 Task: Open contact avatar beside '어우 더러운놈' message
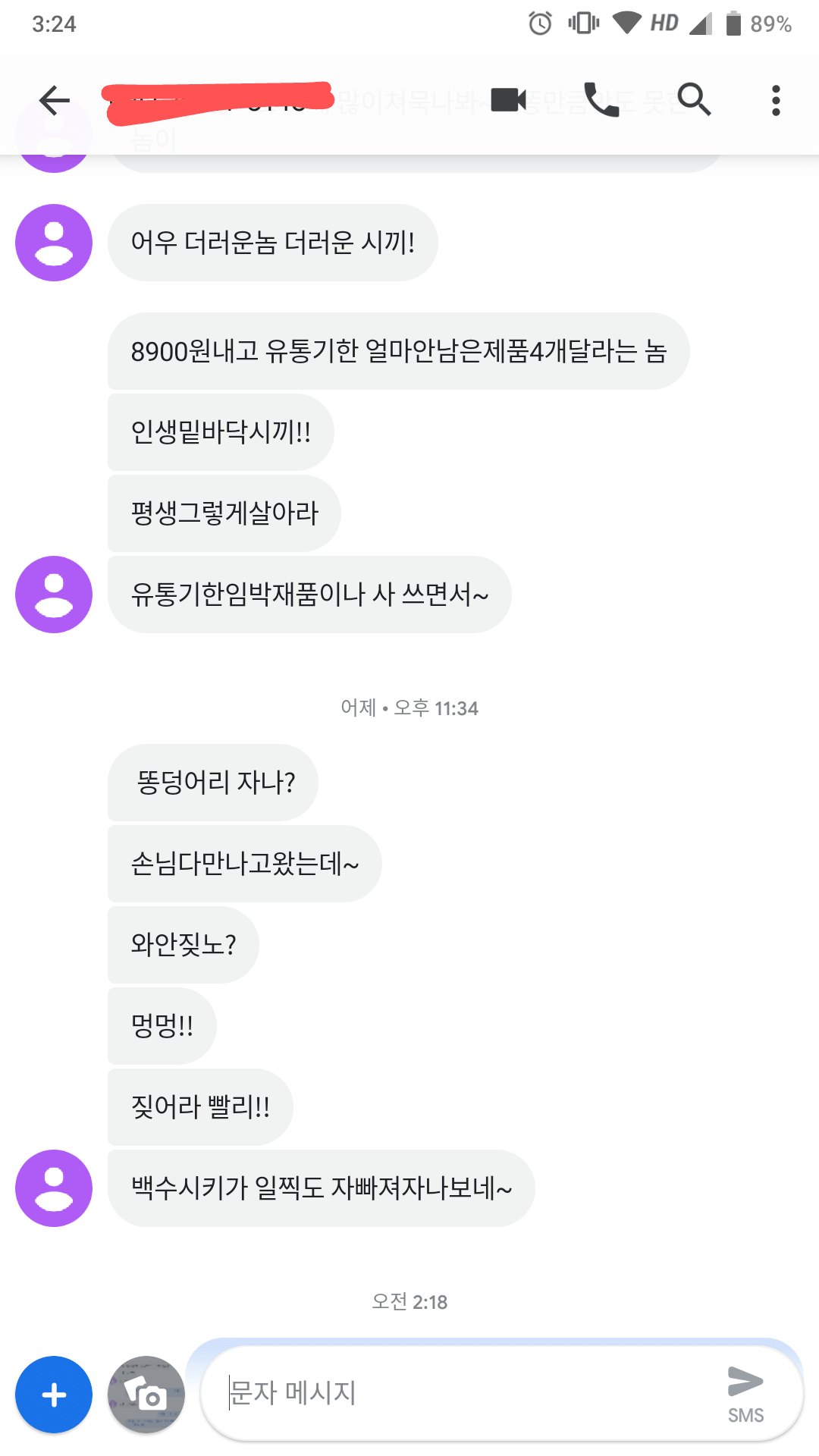(x=54, y=243)
